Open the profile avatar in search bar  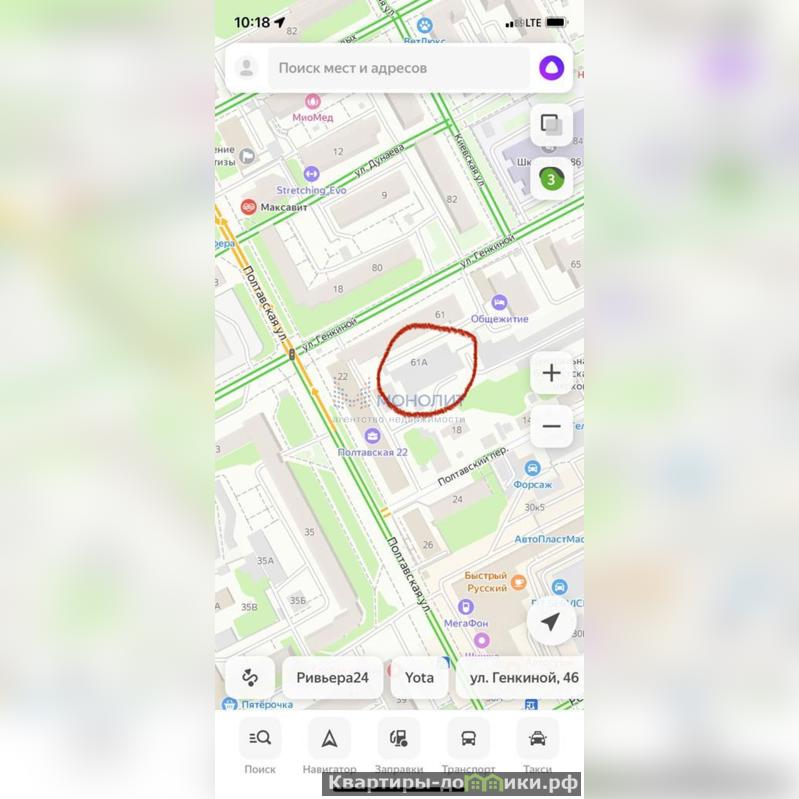244,68
